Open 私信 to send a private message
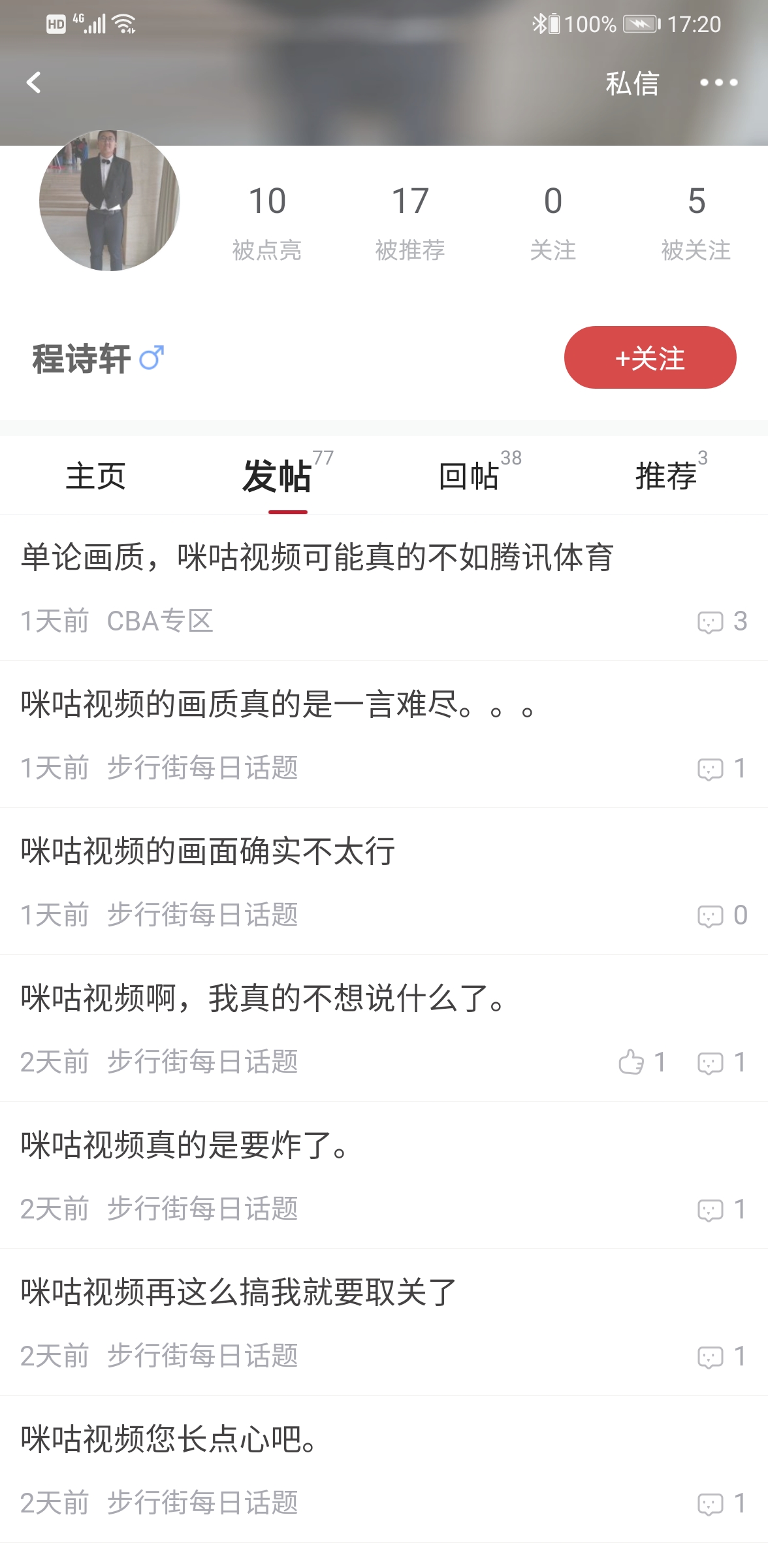This screenshot has height=1568, width=768. click(x=630, y=83)
